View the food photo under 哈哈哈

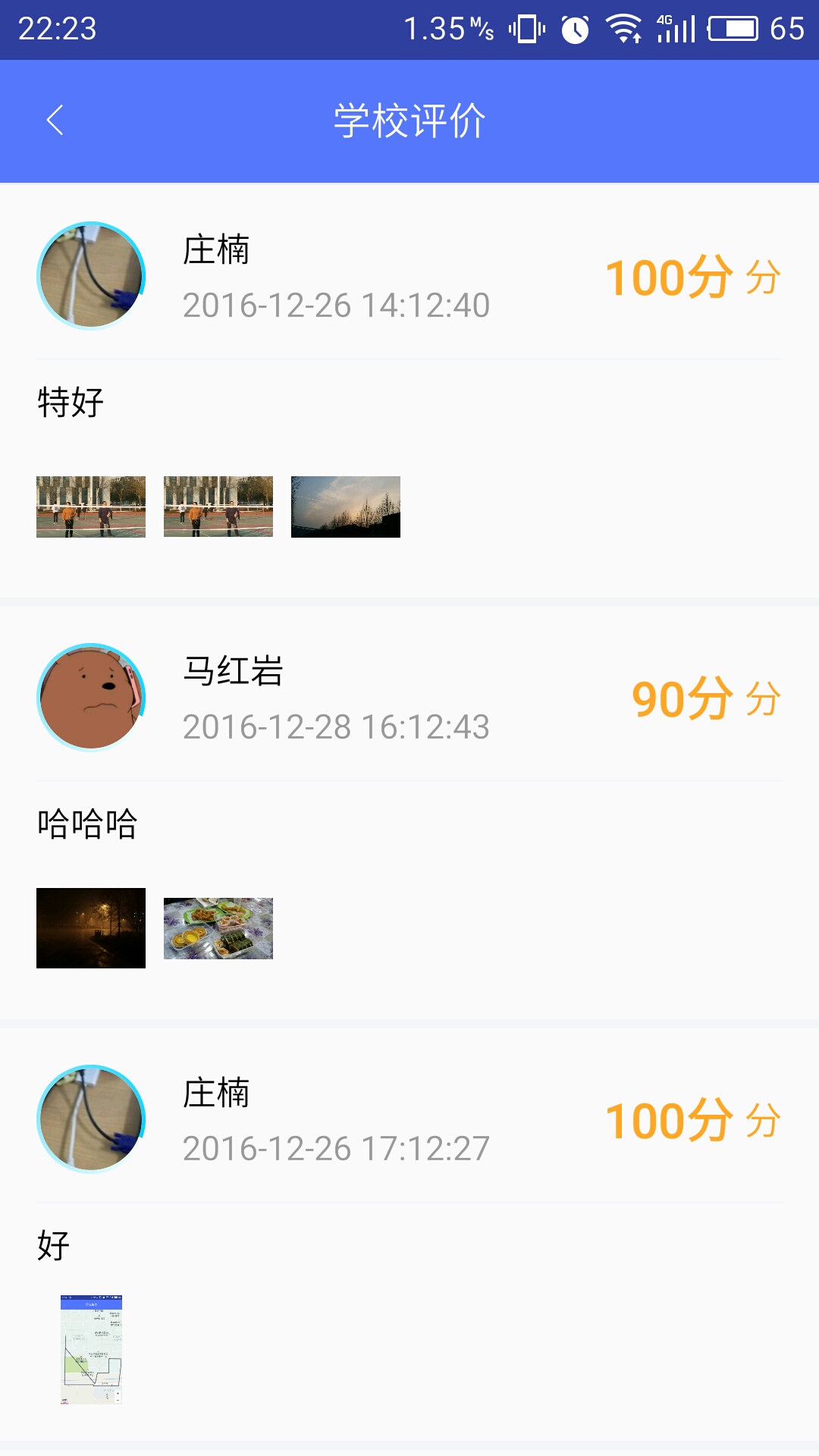218,928
